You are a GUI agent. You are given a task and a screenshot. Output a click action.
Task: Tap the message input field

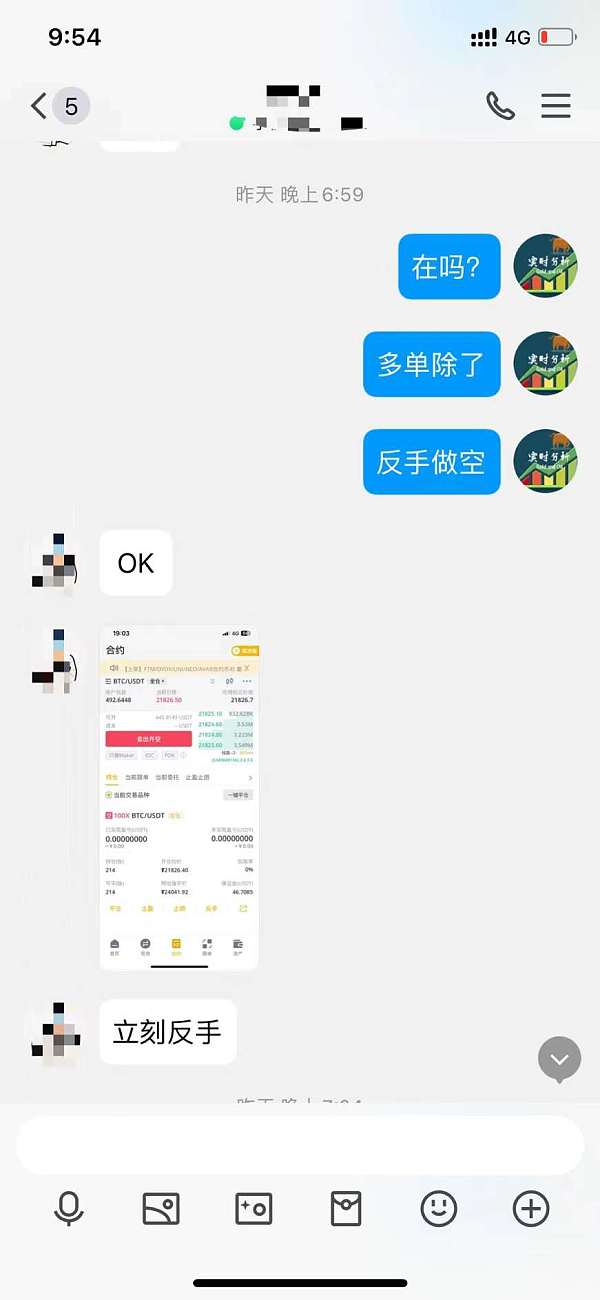(300, 1145)
